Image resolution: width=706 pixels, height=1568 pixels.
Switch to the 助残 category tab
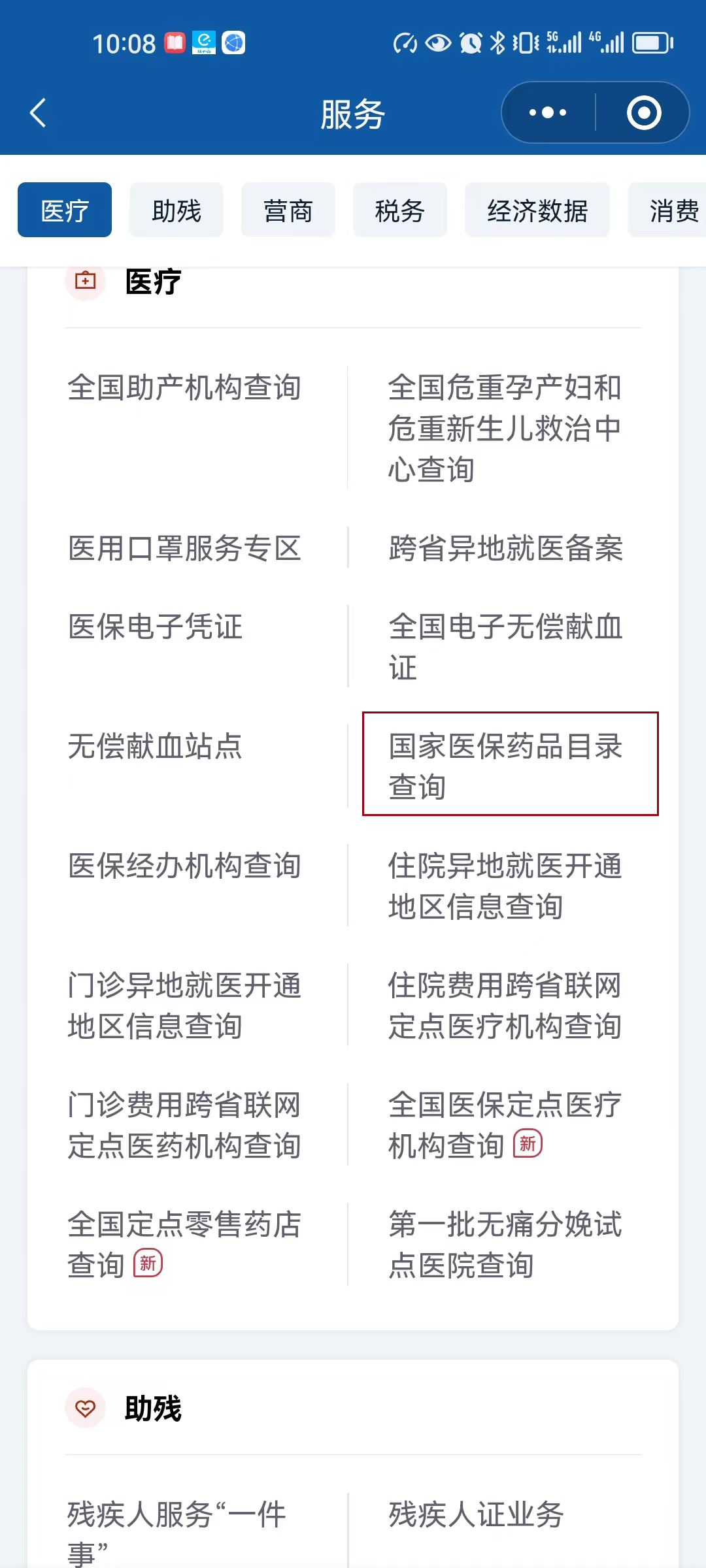tap(176, 210)
